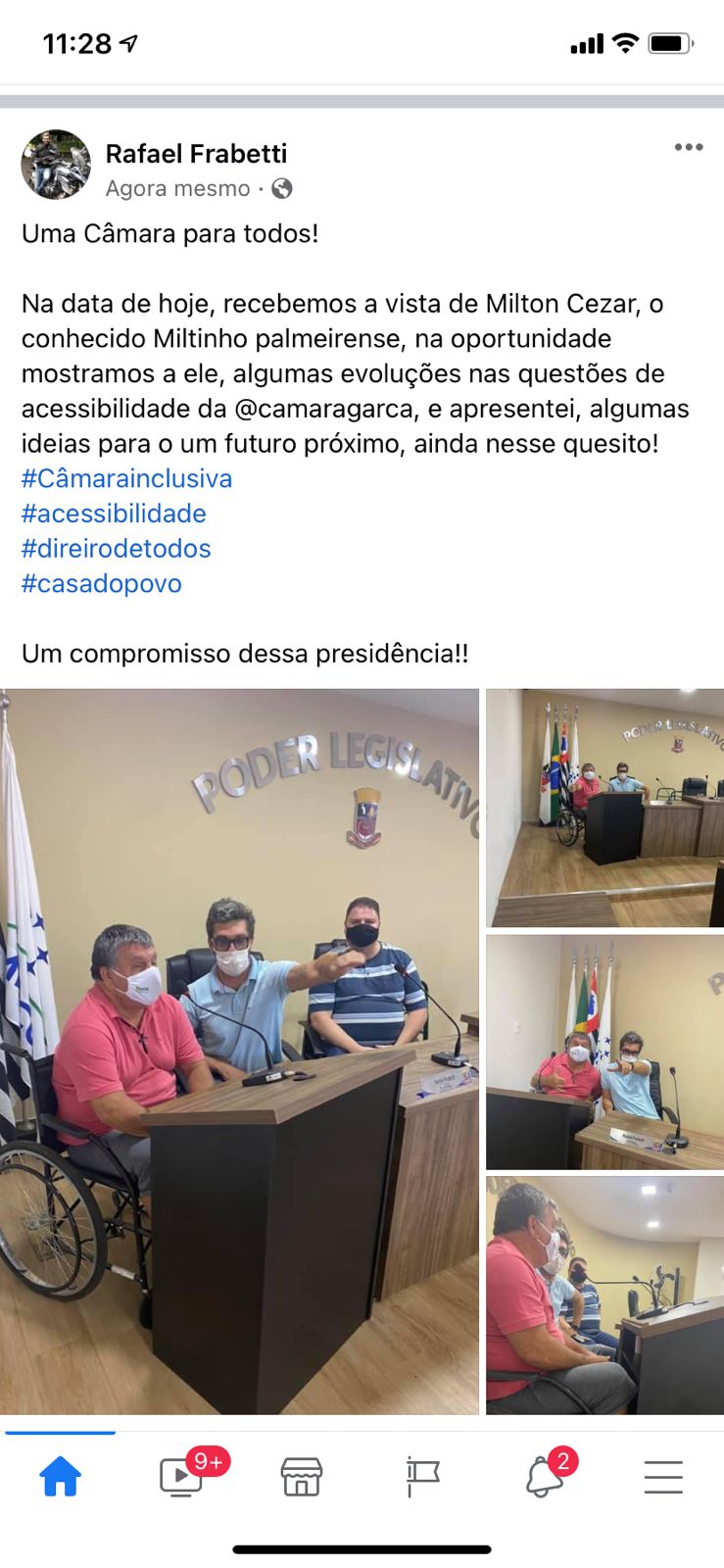The height and width of the screenshot is (1568, 724).
Task: Open the middle-right photo of two men
Action: pos(604,1052)
